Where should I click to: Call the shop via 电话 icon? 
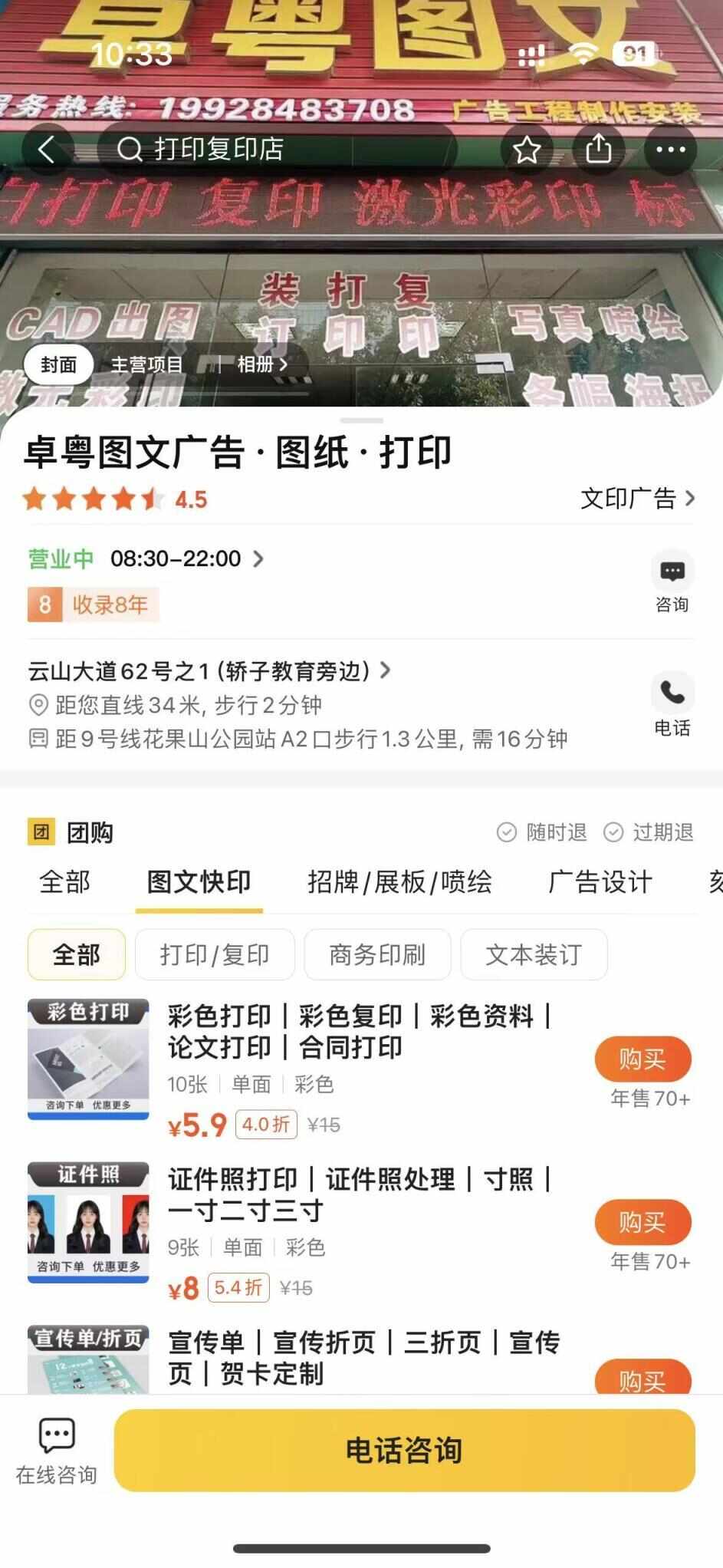coord(672,703)
